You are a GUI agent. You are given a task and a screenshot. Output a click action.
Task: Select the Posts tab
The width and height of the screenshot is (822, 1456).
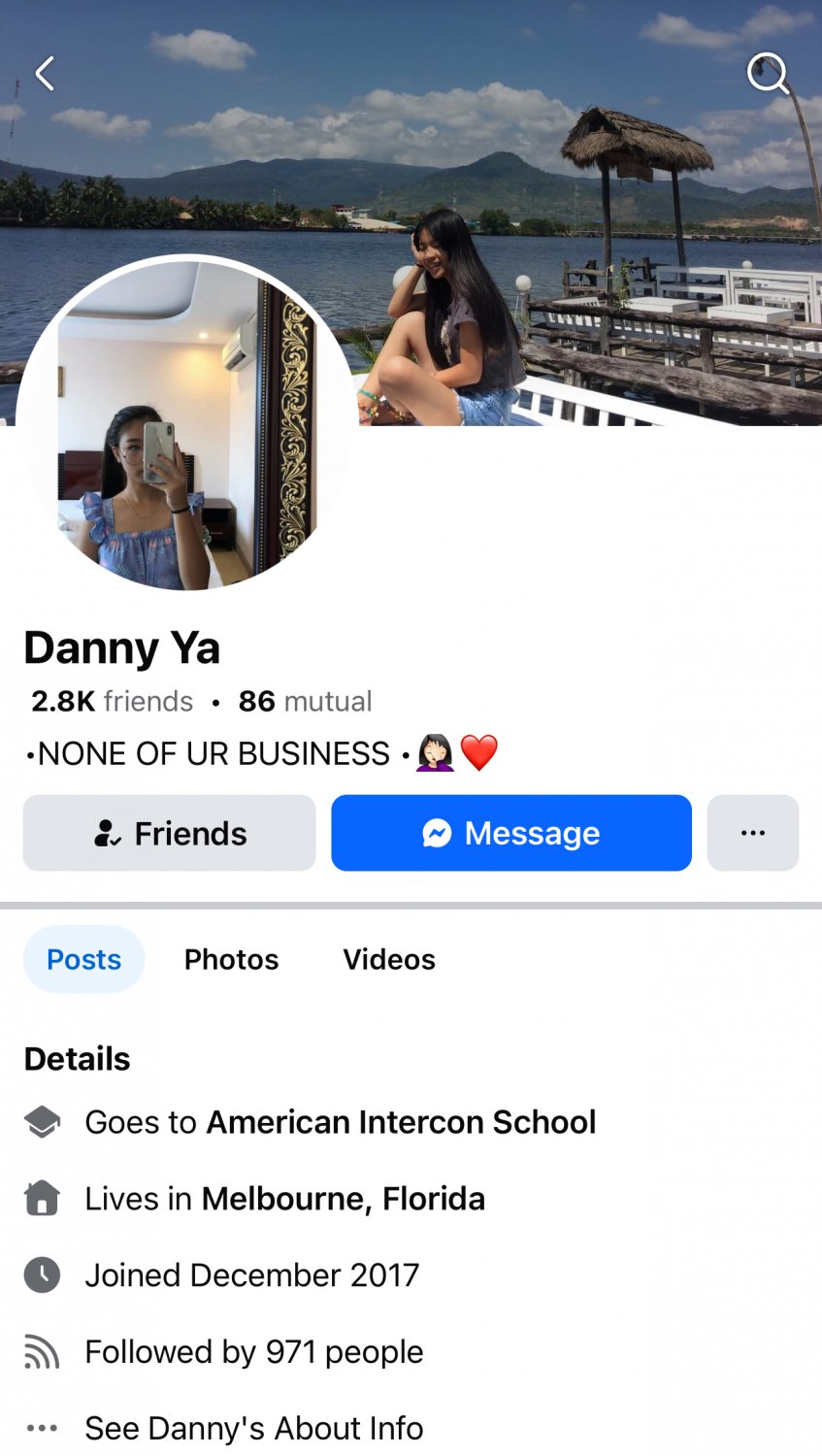(84, 959)
